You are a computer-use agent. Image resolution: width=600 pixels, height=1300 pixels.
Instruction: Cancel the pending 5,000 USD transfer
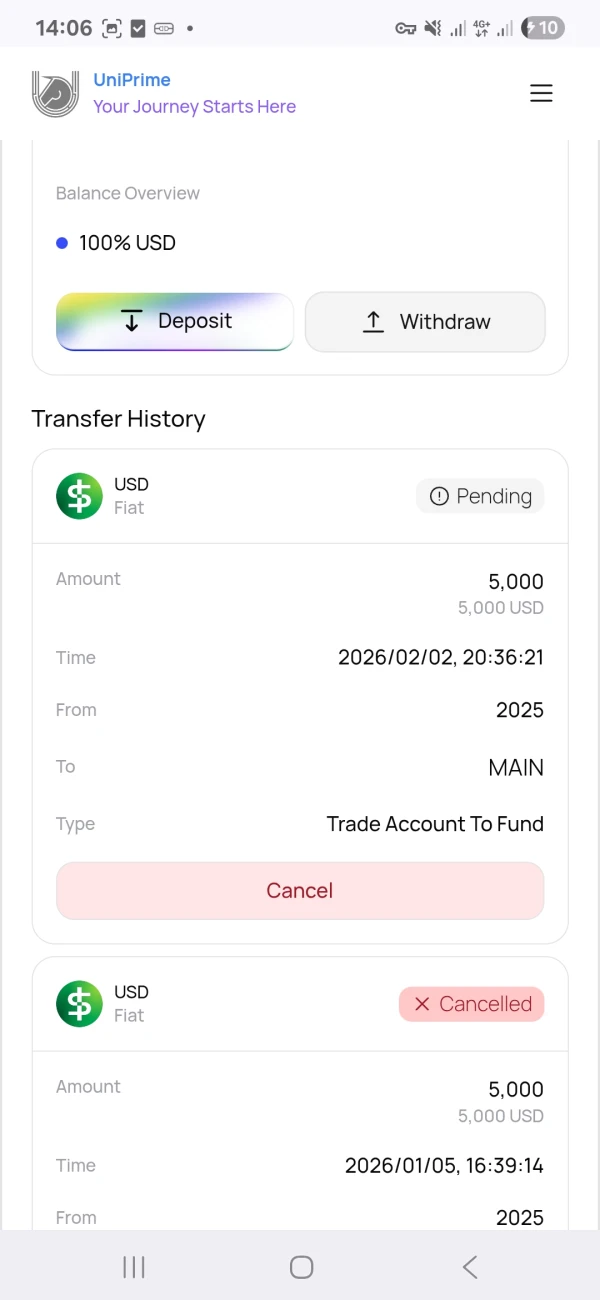(300, 890)
